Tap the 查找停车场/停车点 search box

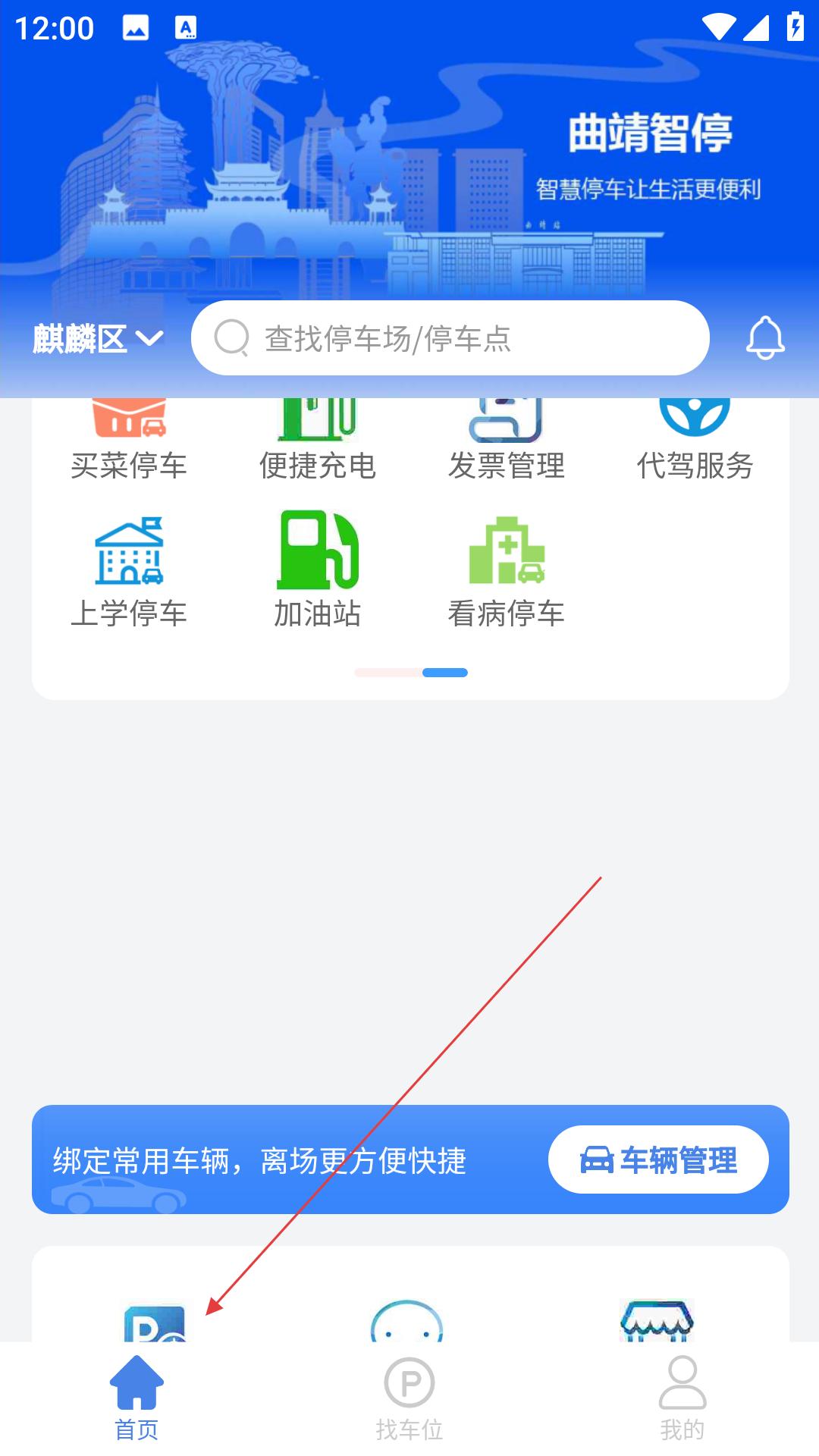(450, 338)
